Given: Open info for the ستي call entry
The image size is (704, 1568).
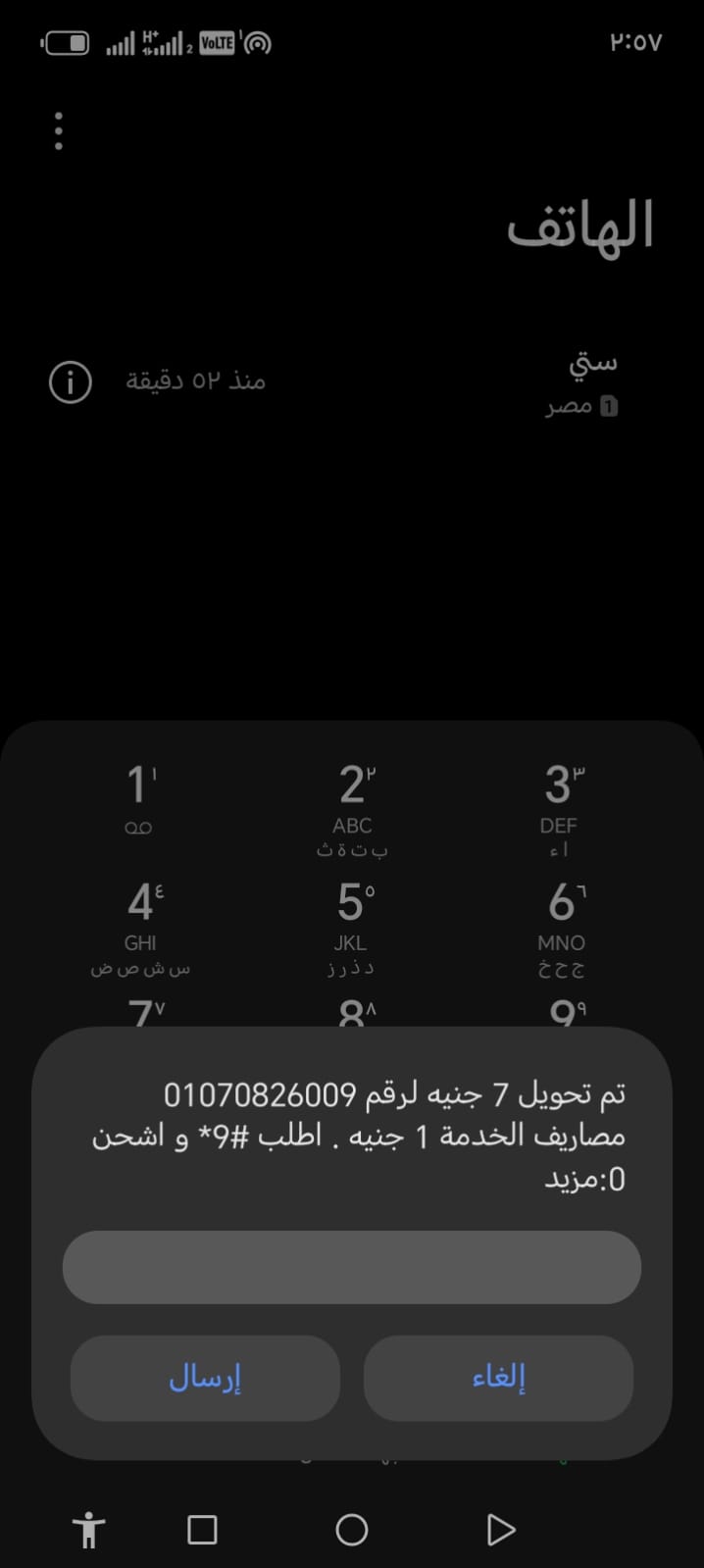Looking at the screenshot, I should point(71,381).
